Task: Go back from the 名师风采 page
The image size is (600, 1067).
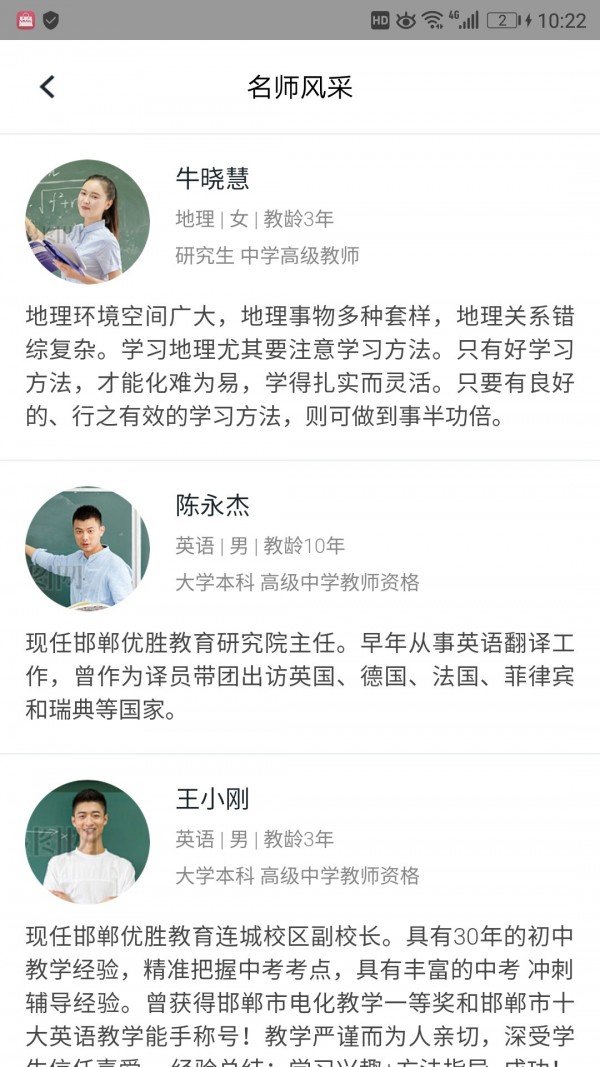Action: click(47, 87)
